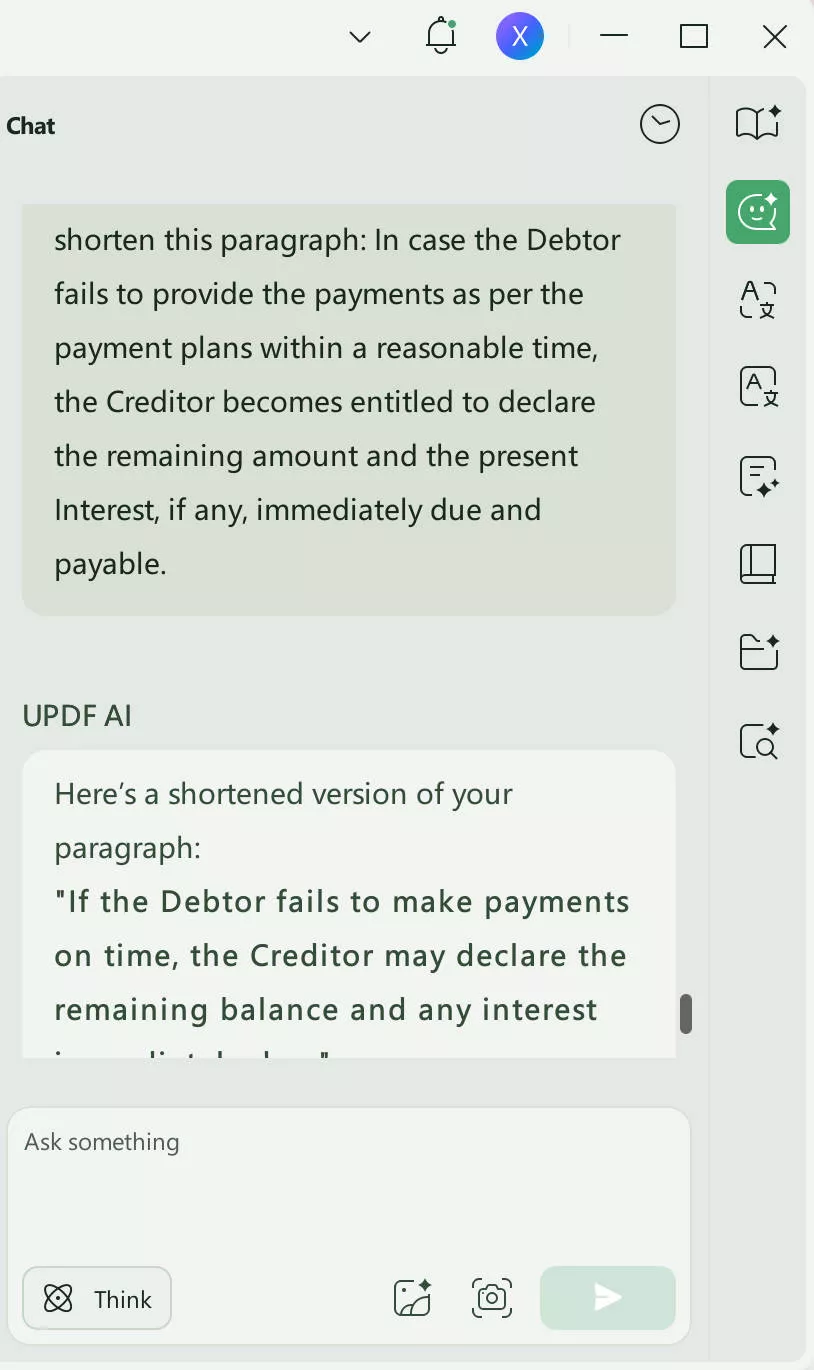Open the X account avatar menu

[x=520, y=36]
